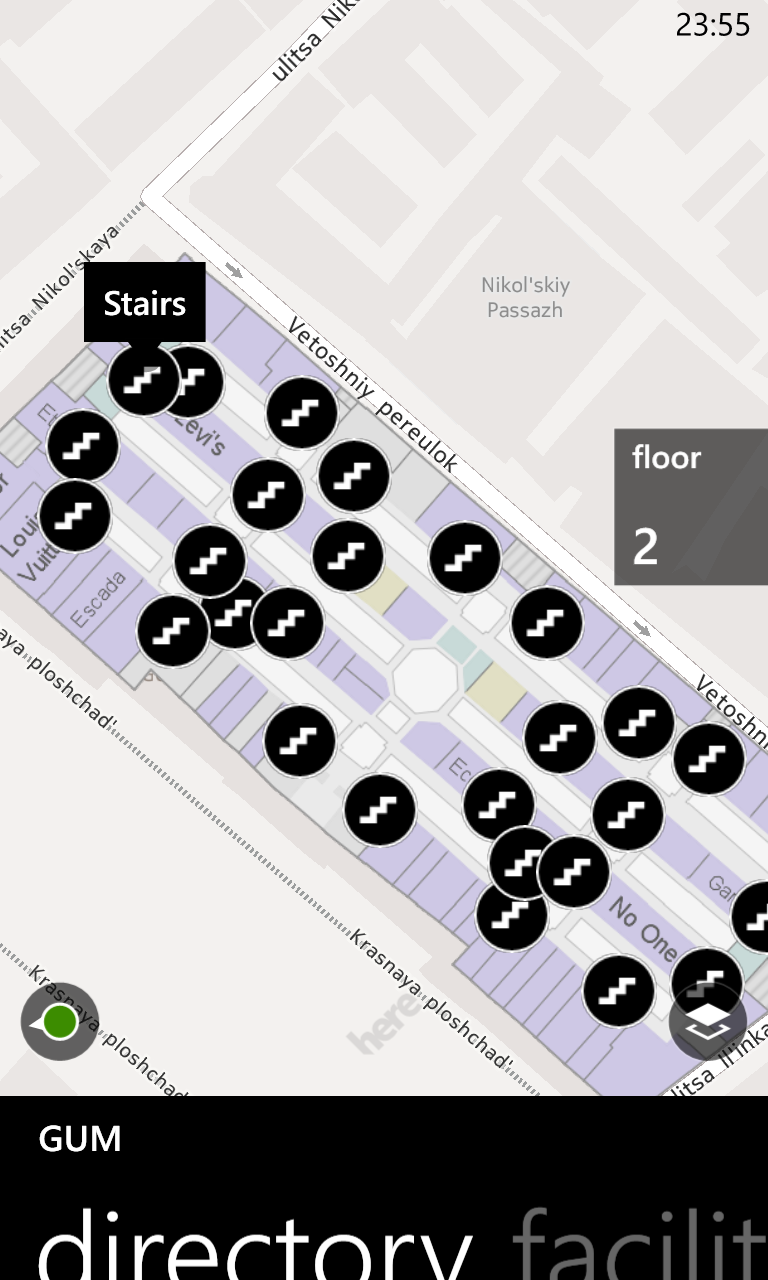Select the stairs marker under the Stairs label

tap(144, 379)
